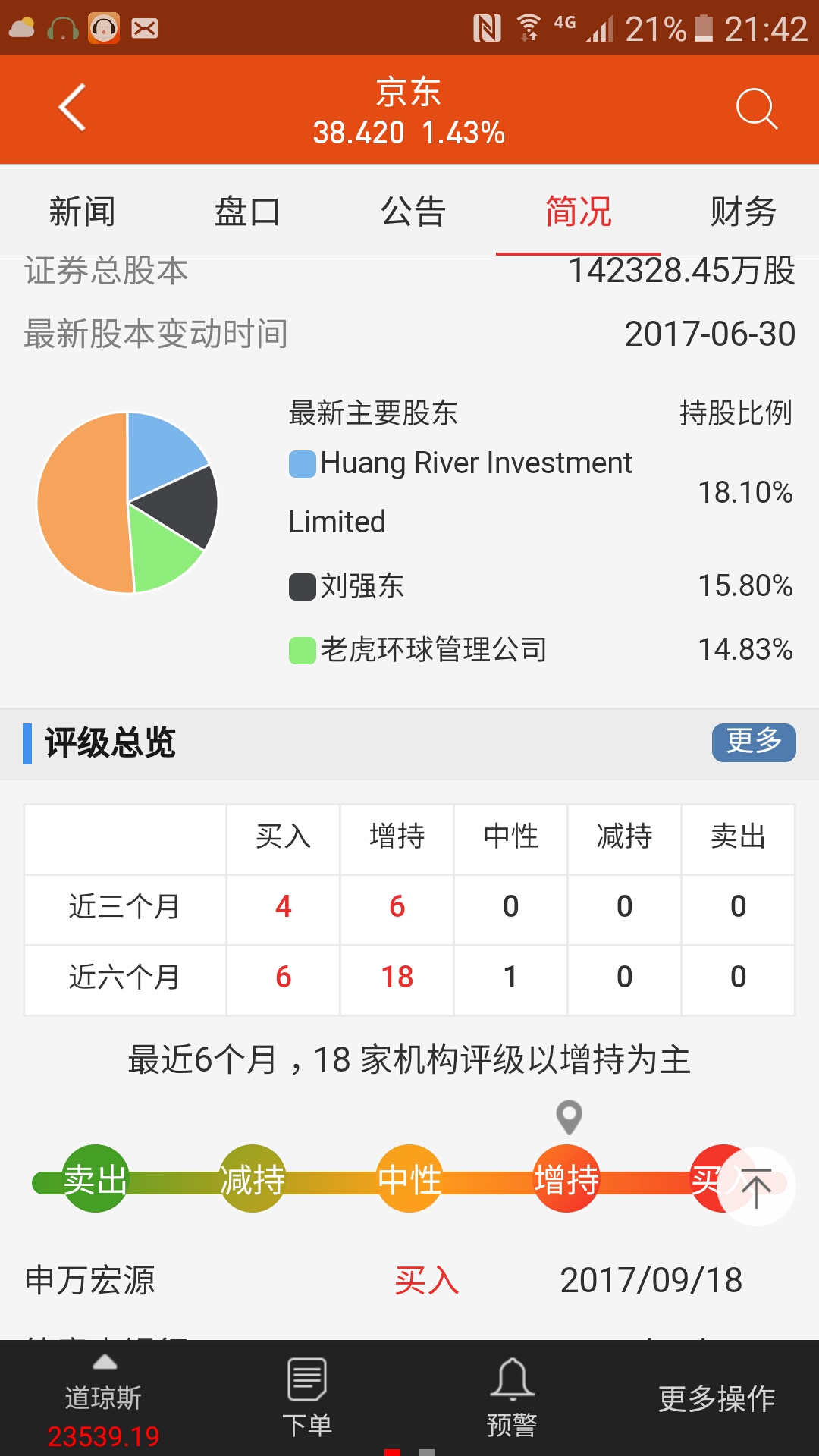Image resolution: width=819 pixels, height=1456 pixels.
Task: Open the 申万宏源 rating row
Action: [409, 1280]
